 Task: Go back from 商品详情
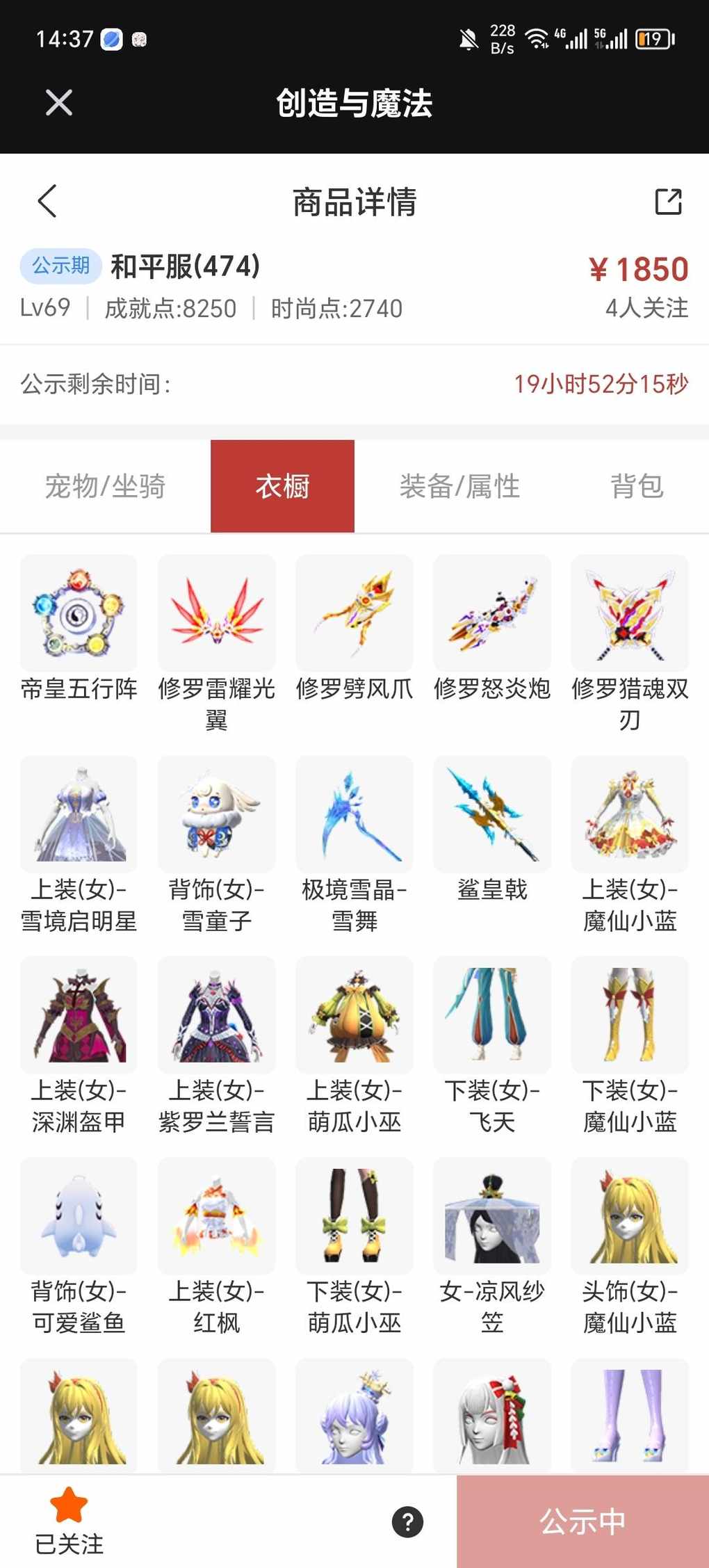click(x=47, y=202)
